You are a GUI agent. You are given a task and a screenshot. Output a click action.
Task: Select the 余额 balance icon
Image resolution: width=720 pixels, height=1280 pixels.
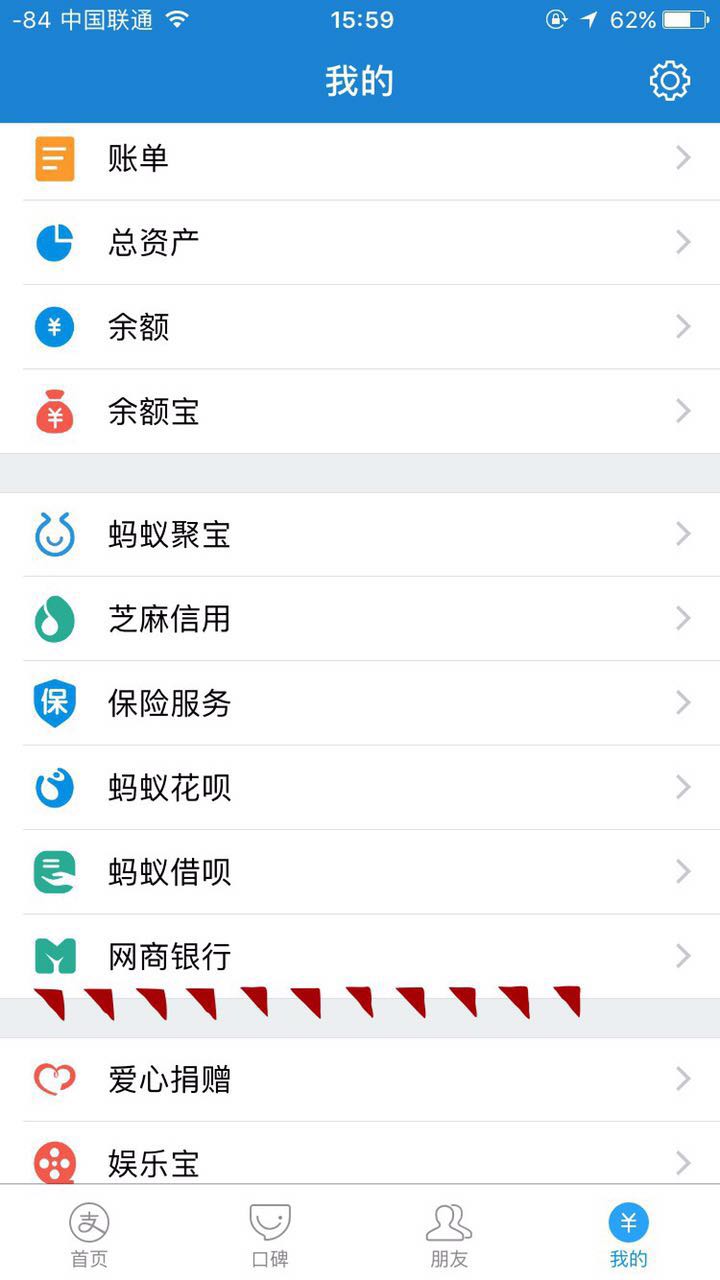[x=54, y=326]
